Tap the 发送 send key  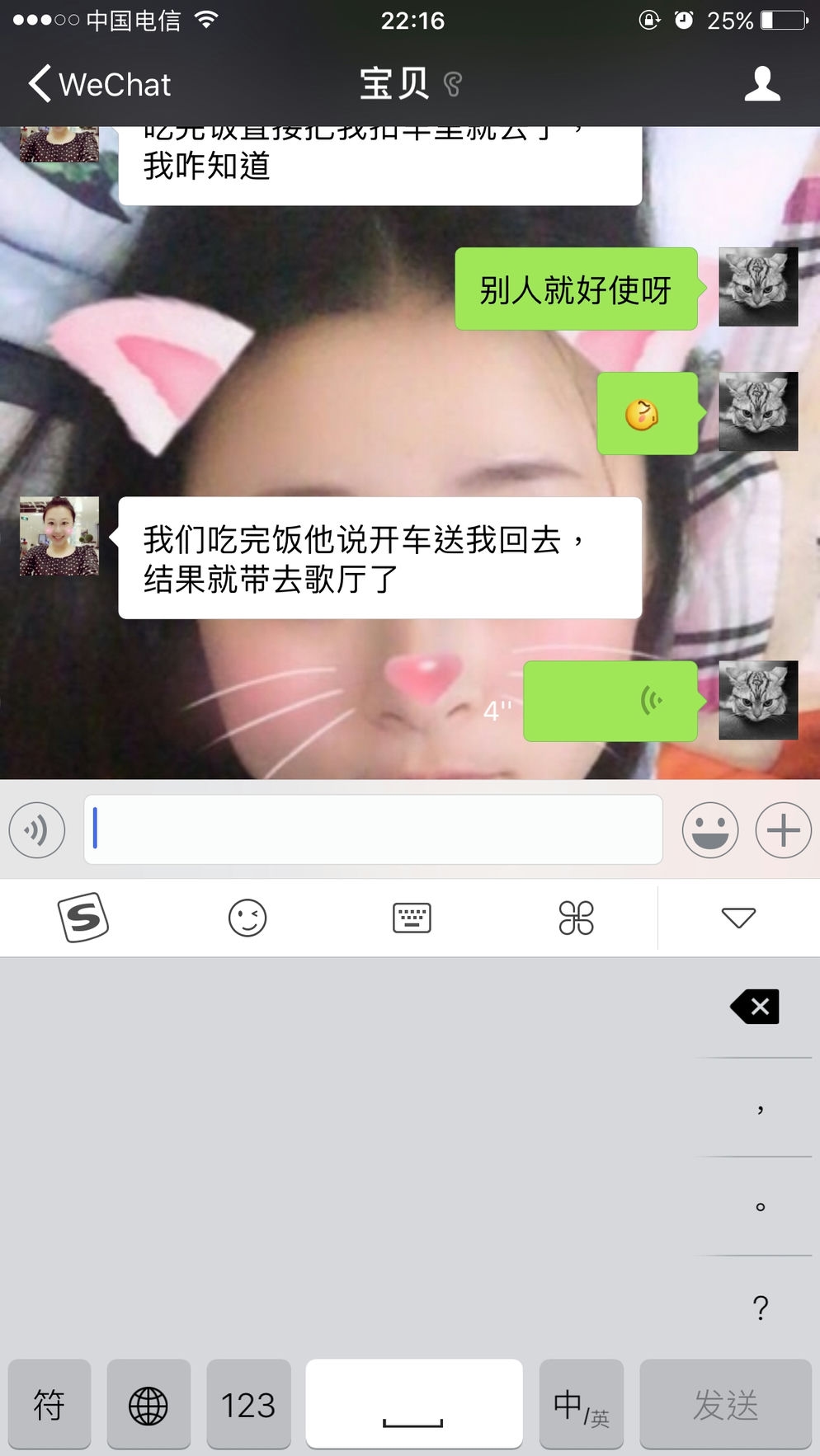725,1404
